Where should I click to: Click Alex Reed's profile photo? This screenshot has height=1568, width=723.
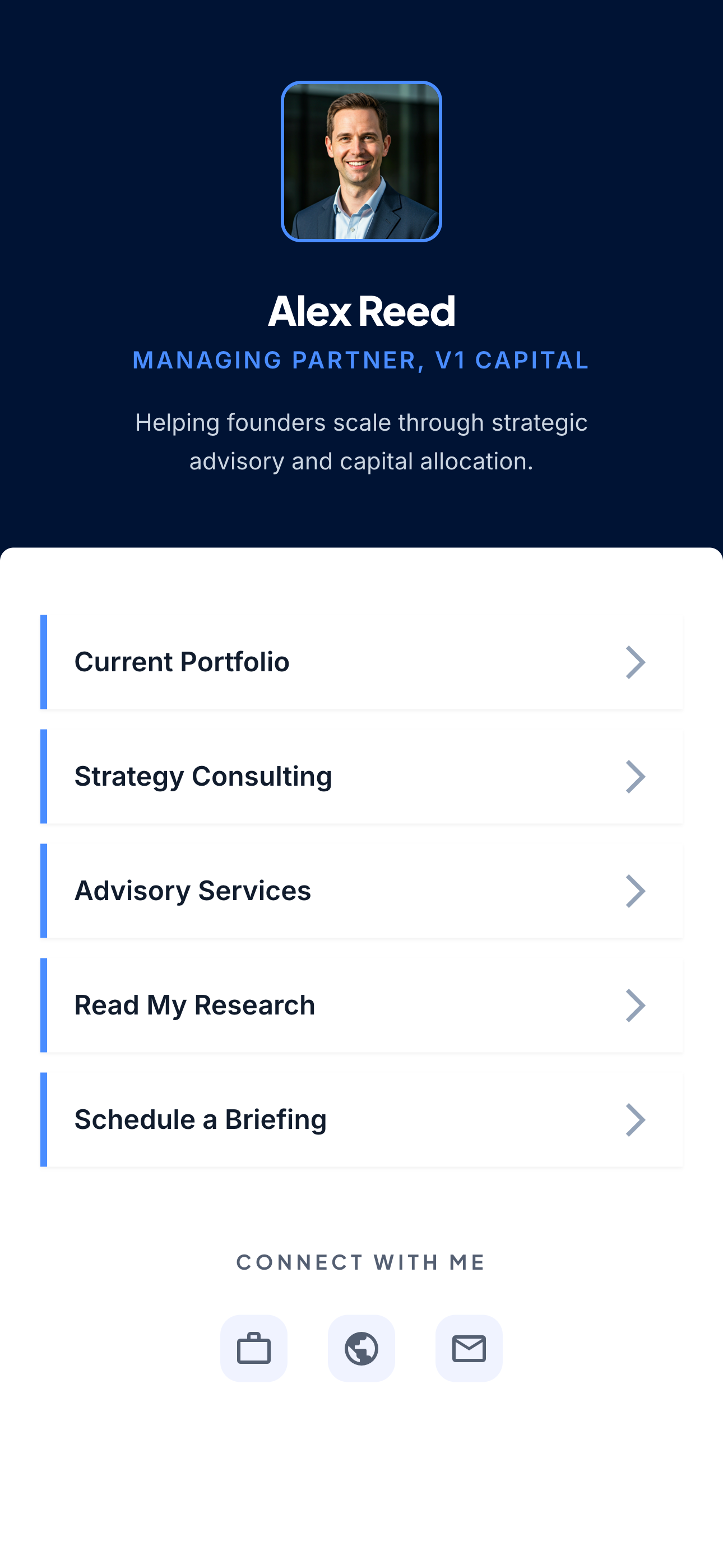pos(361,163)
